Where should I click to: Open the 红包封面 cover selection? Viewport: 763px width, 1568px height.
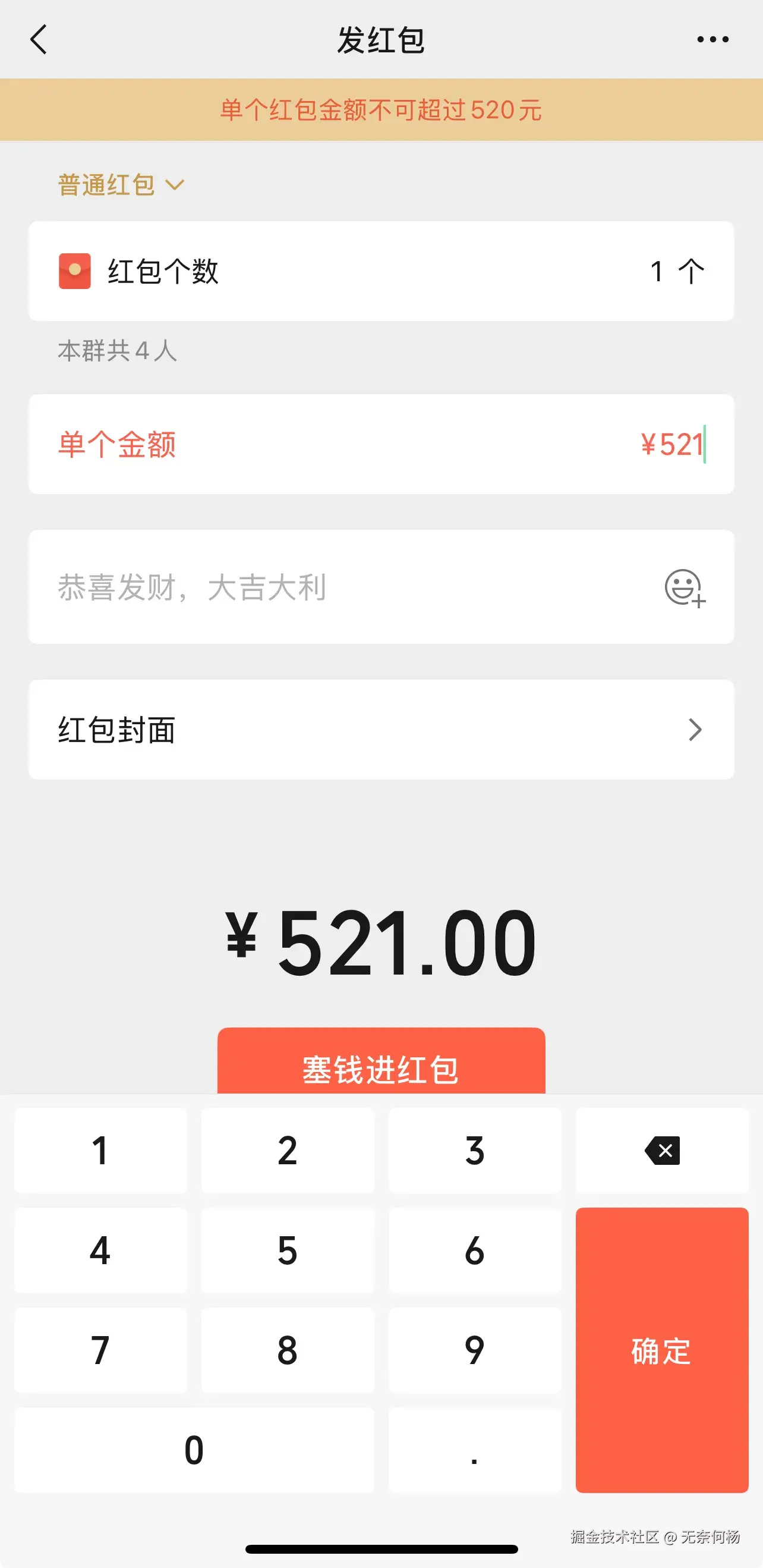coord(381,730)
